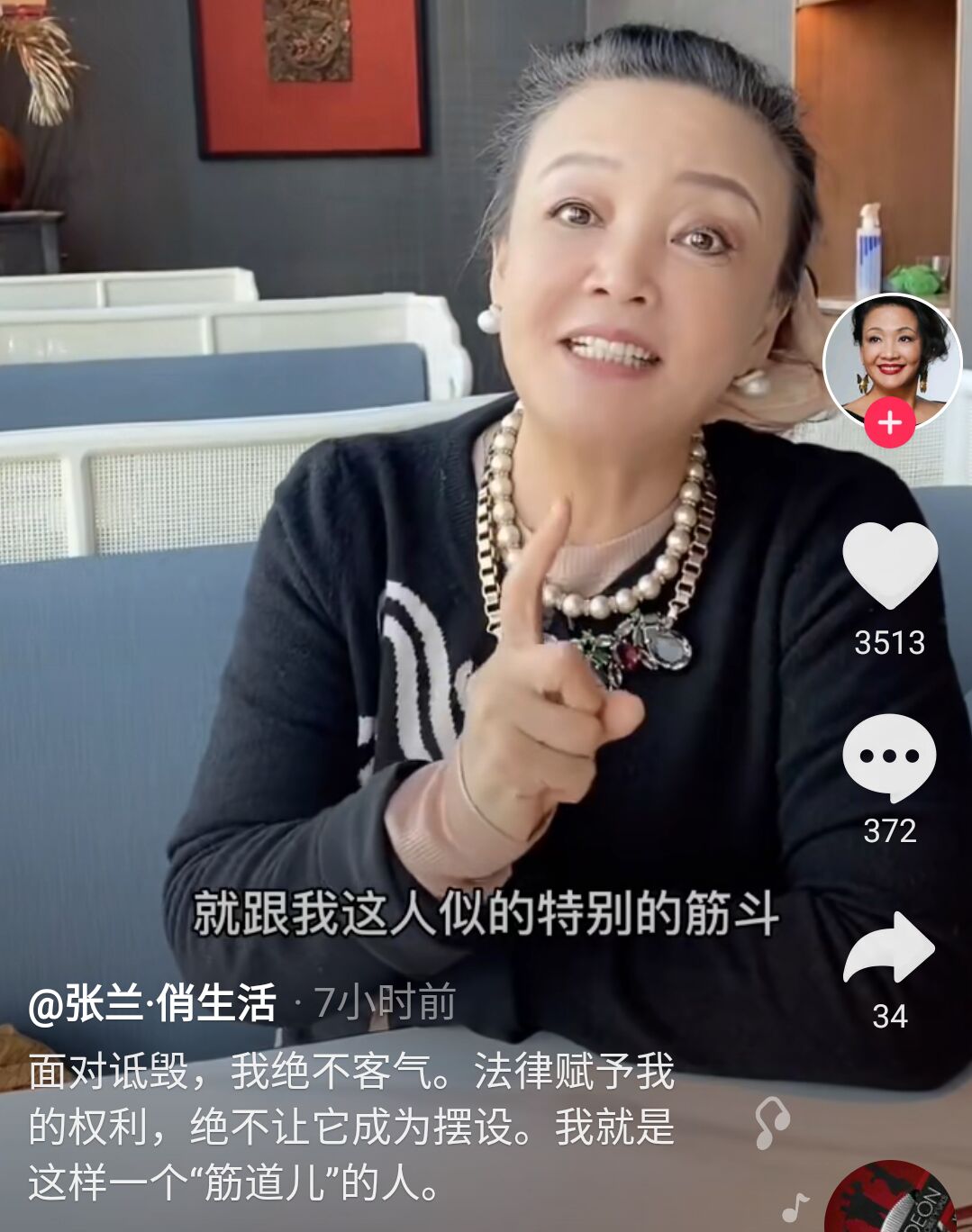Viewport: 972px width, 1232px height.
Task: Follow the creator with the plus button
Action: [890, 423]
